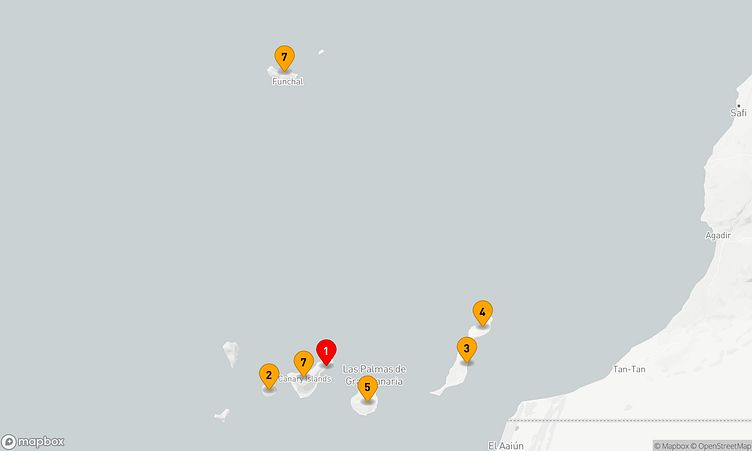Select marker 5 on Gran Canaria
The width and height of the screenshot is (752, 451).
[367, 386]
